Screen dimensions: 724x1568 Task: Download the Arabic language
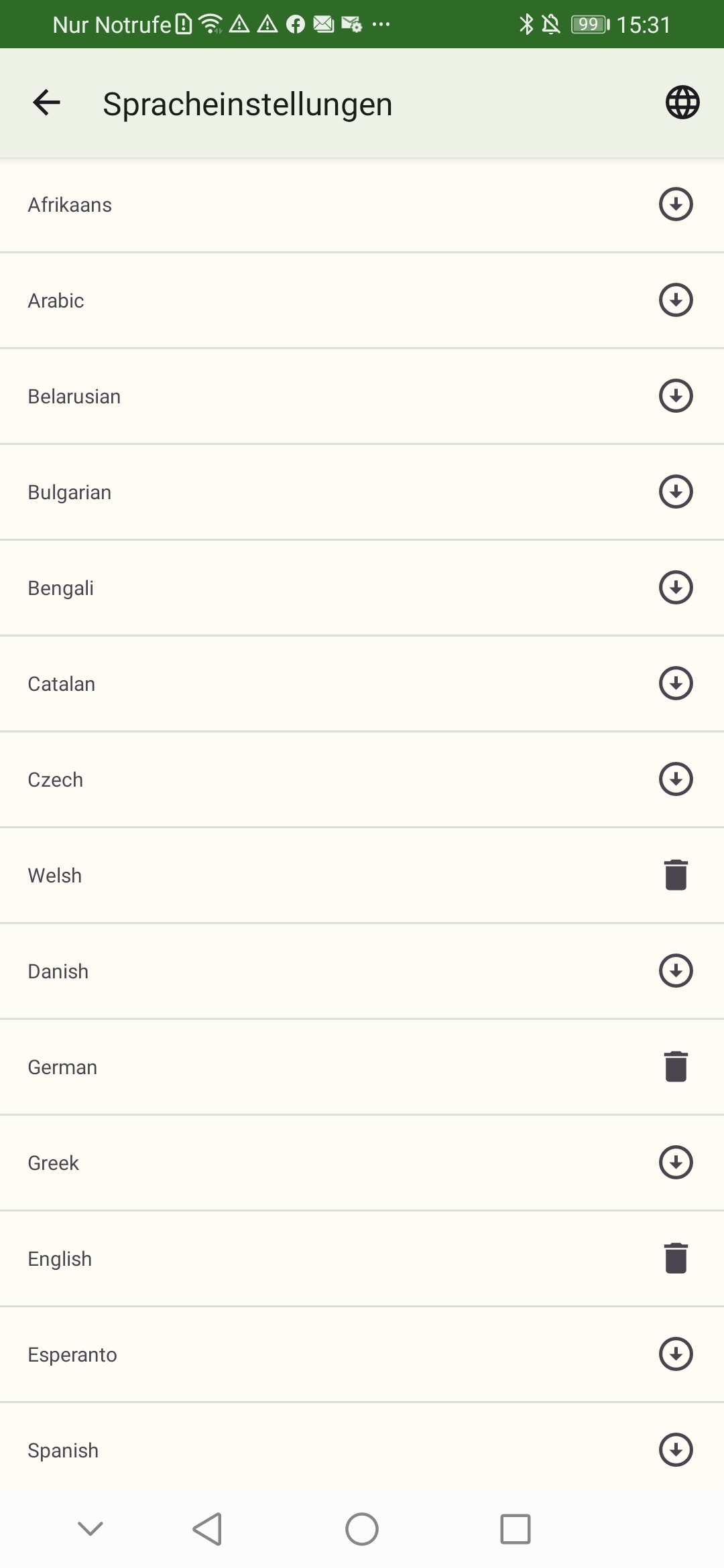tap(676, 300)
